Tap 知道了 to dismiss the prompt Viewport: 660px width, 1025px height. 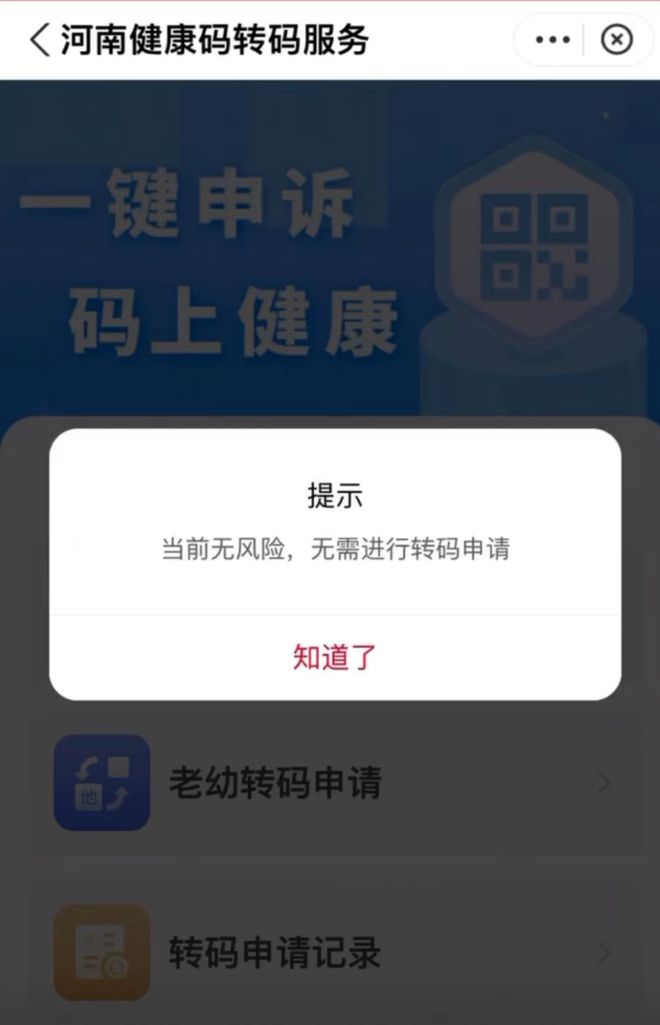[334, 657]
